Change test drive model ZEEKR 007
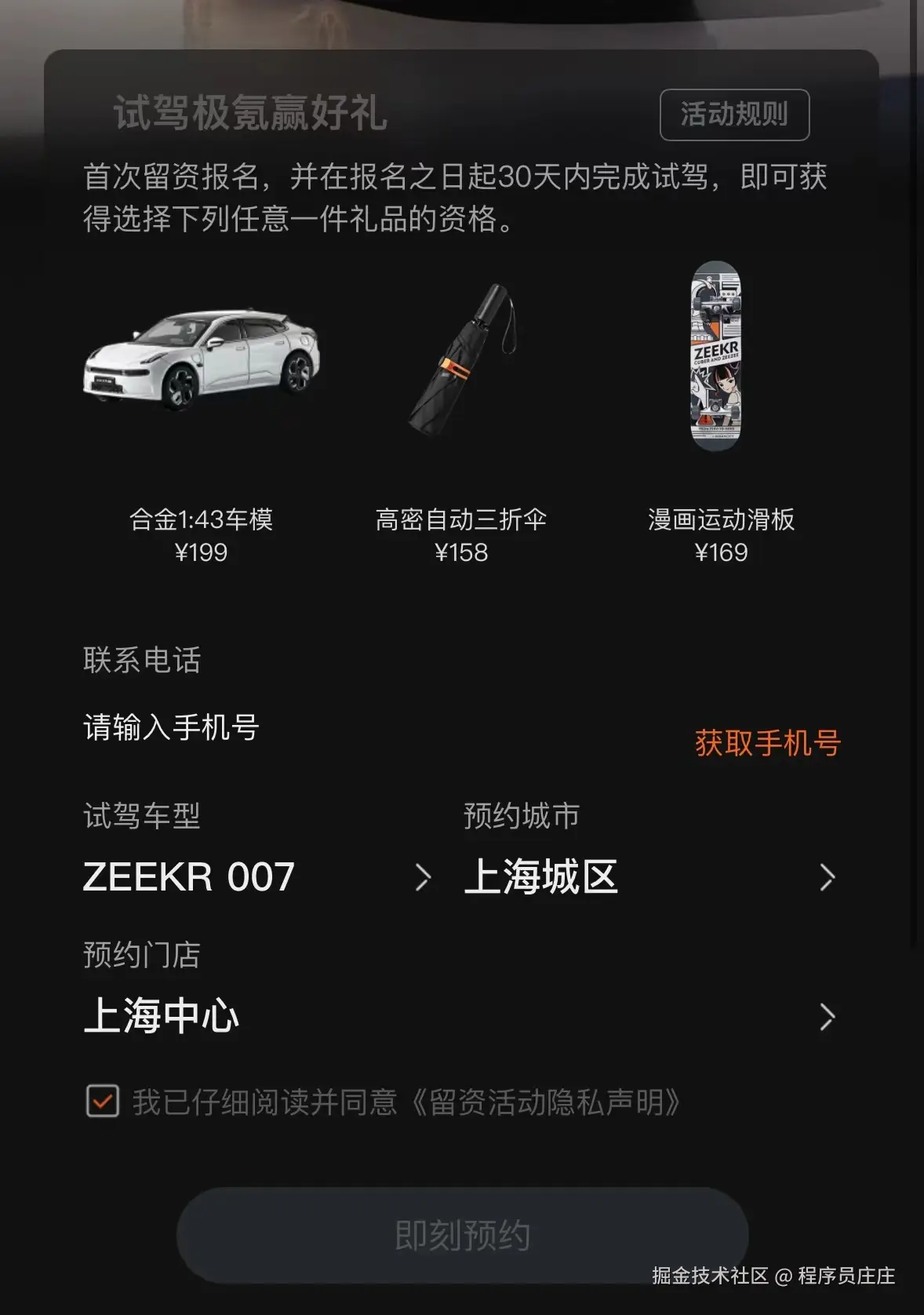The image size is (924, 1315). pos(256,876)
